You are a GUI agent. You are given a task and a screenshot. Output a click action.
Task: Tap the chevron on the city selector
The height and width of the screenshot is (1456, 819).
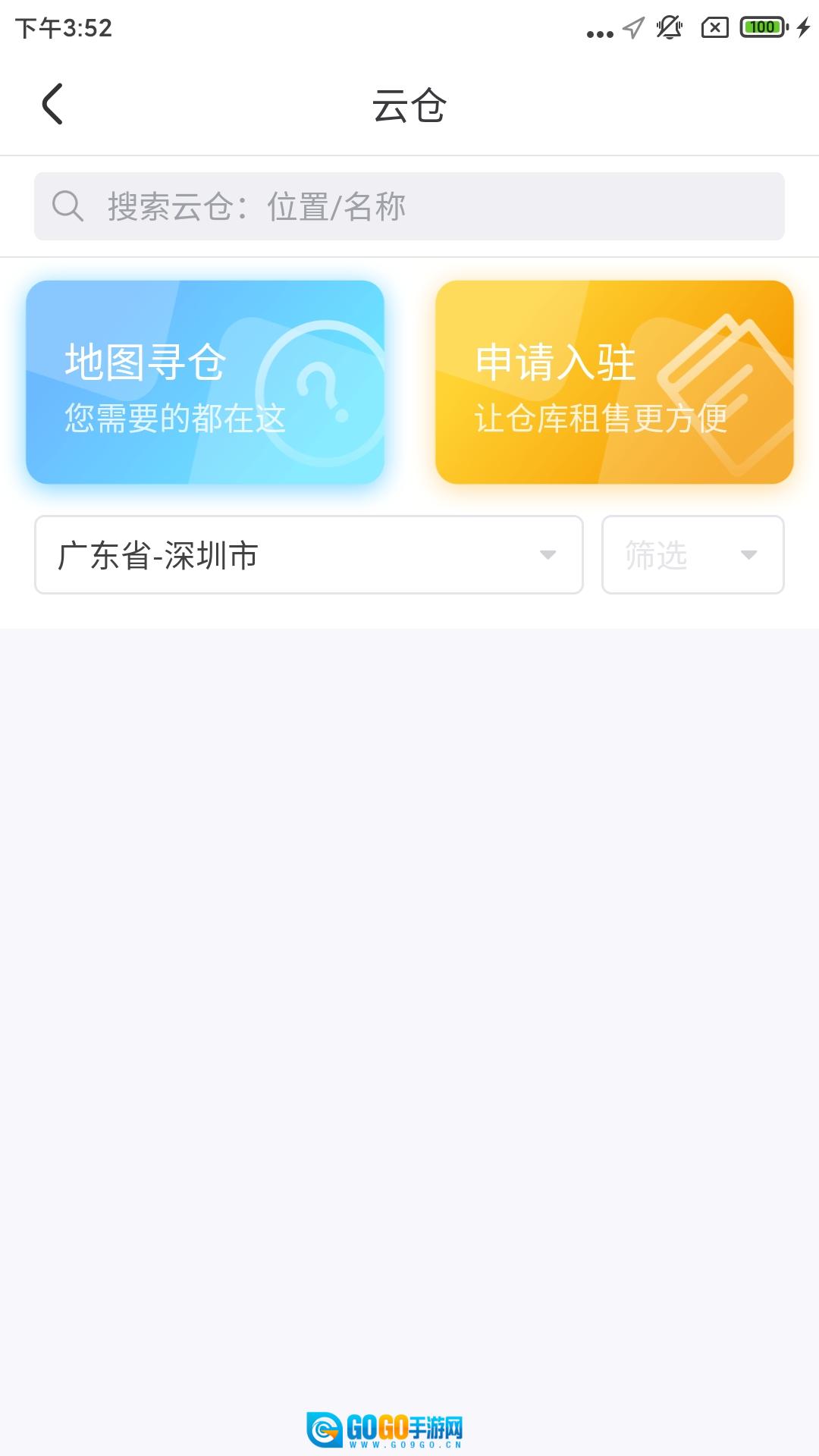click(x=548, y=554)
